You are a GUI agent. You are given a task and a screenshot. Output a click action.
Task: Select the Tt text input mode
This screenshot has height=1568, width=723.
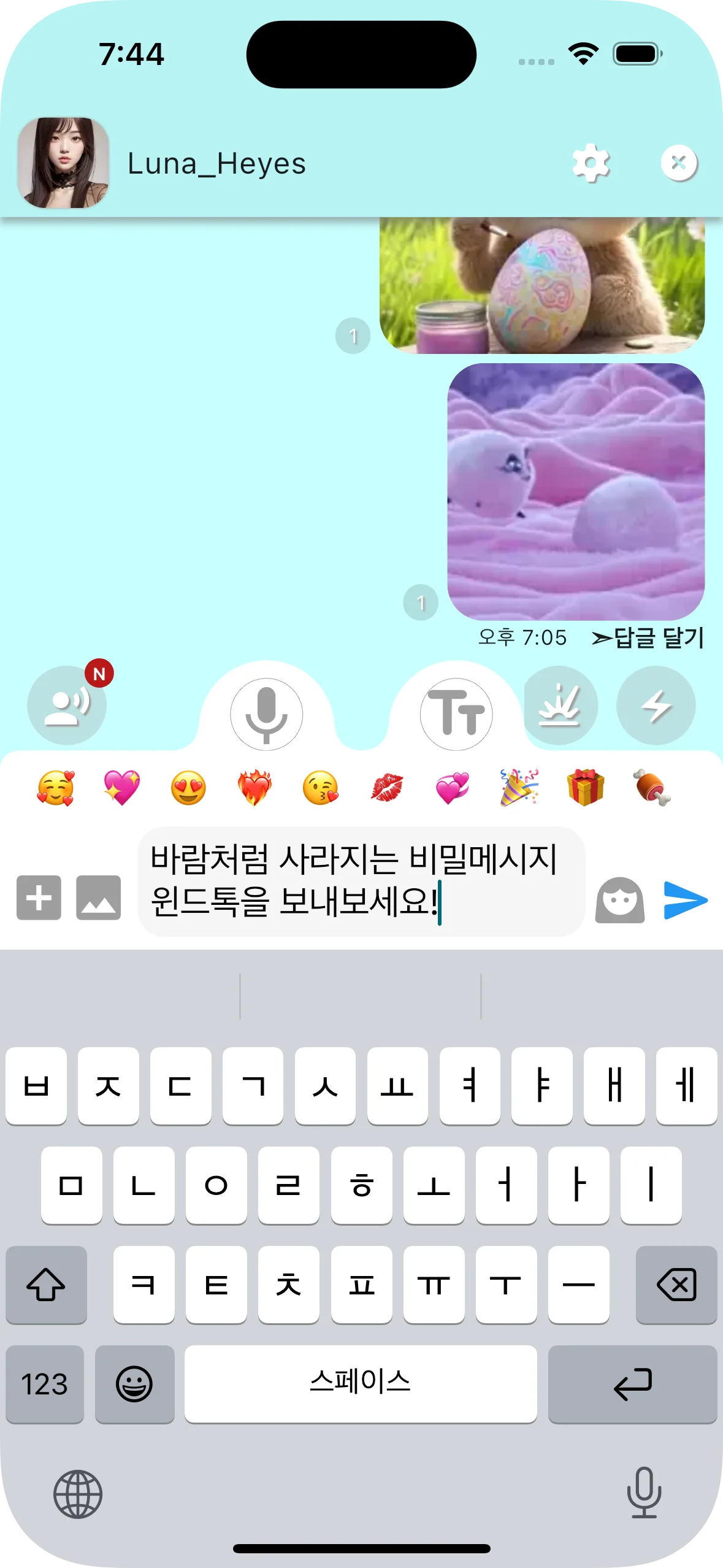point(456,713)
